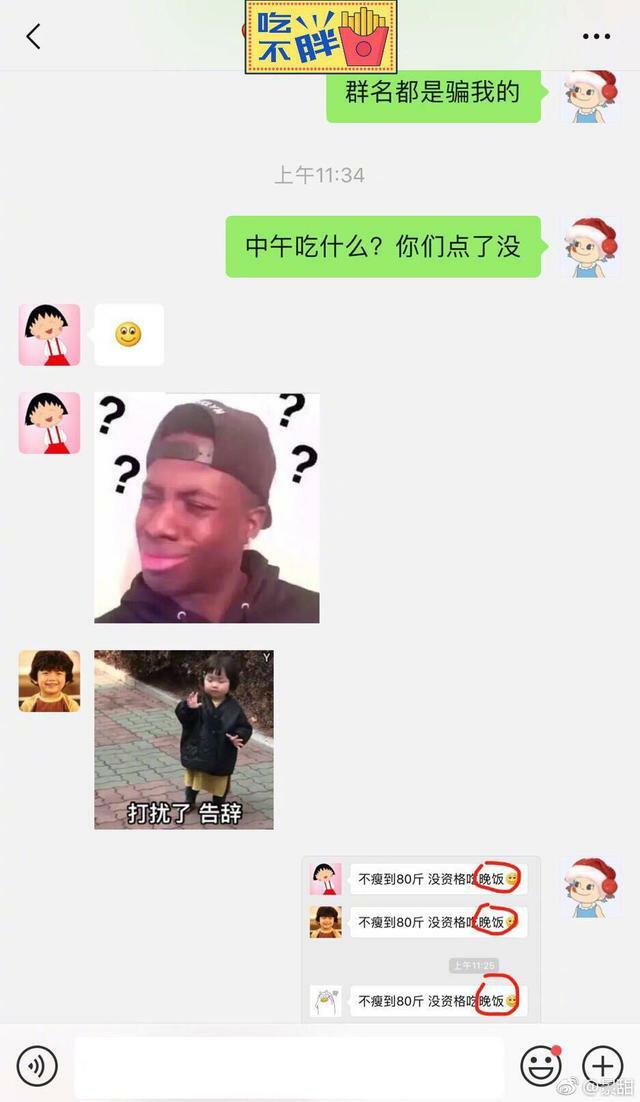This screenshot has height=1102, width=640.
Task: Open the forwarded chat record card
Action: pyautogui.click(x=420, y=938)
